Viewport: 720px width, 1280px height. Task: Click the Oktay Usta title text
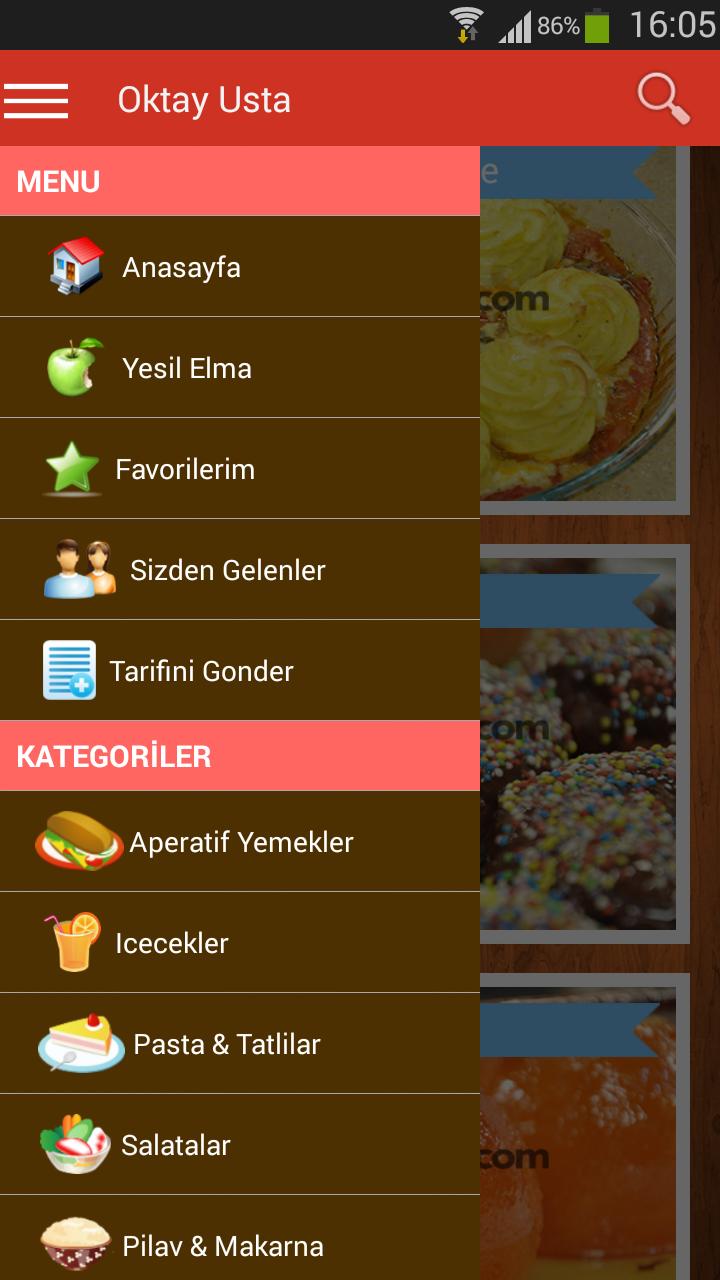click(204, 99)
